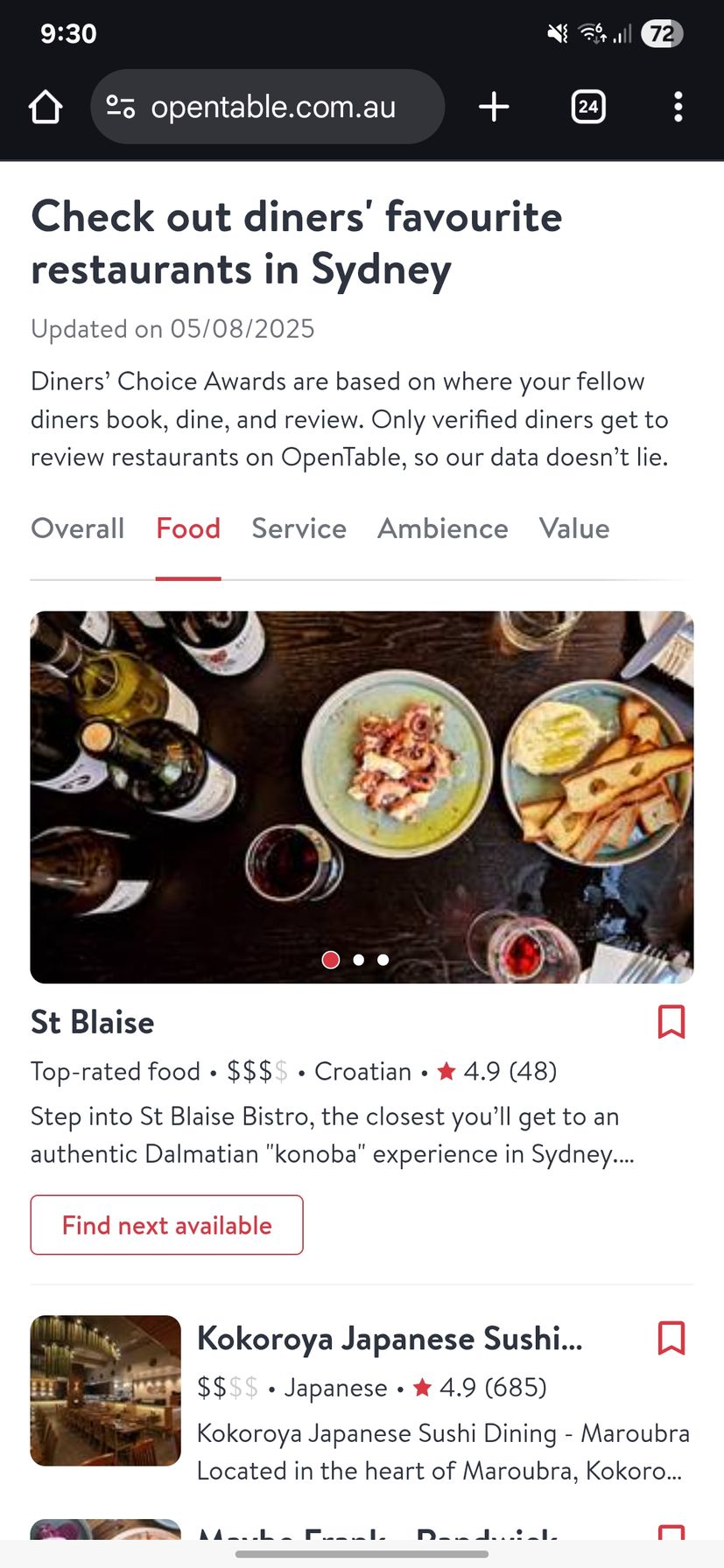
Task: Tap Find next available for St Blaise
Action: pyautogui.click(x=166, y=1225)
